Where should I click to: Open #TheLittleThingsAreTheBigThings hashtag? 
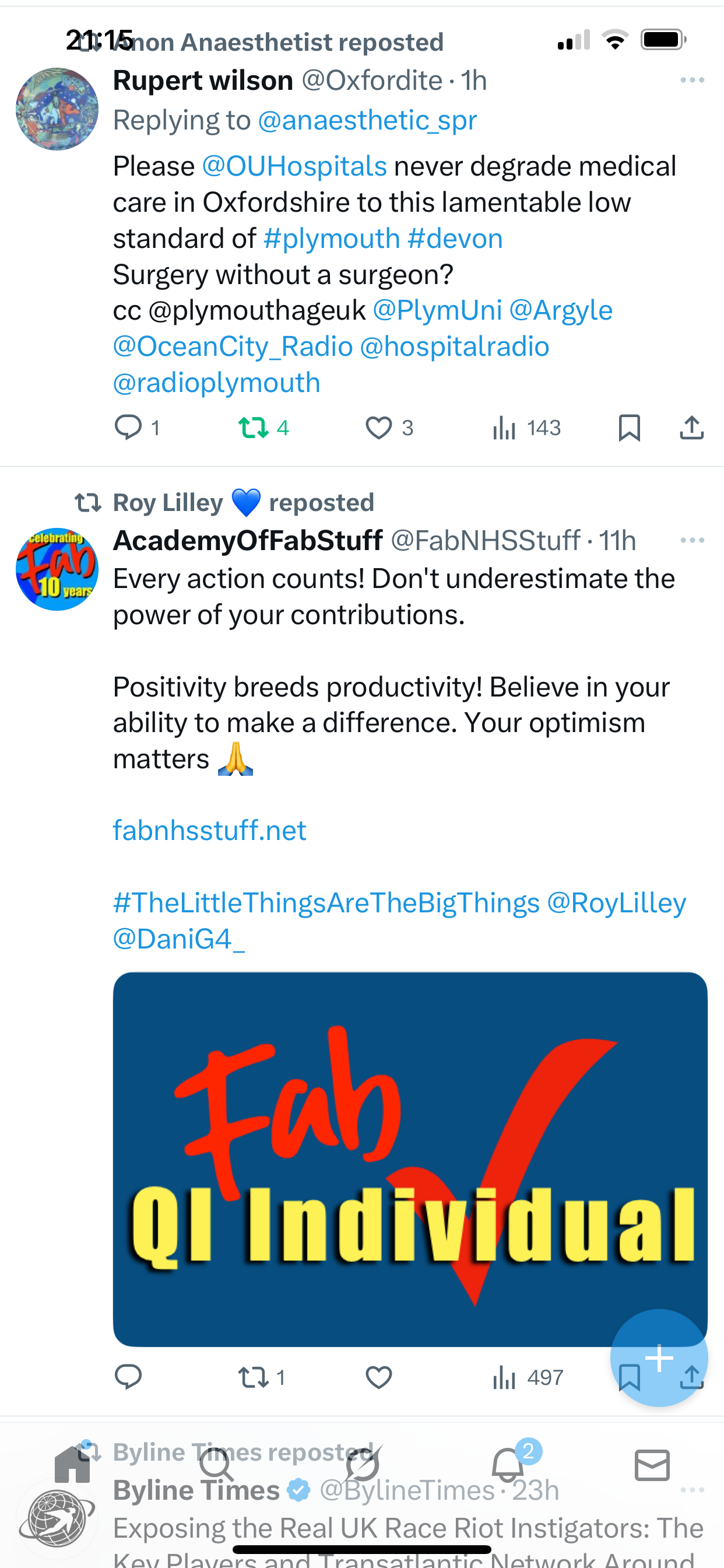click(326, 902)
